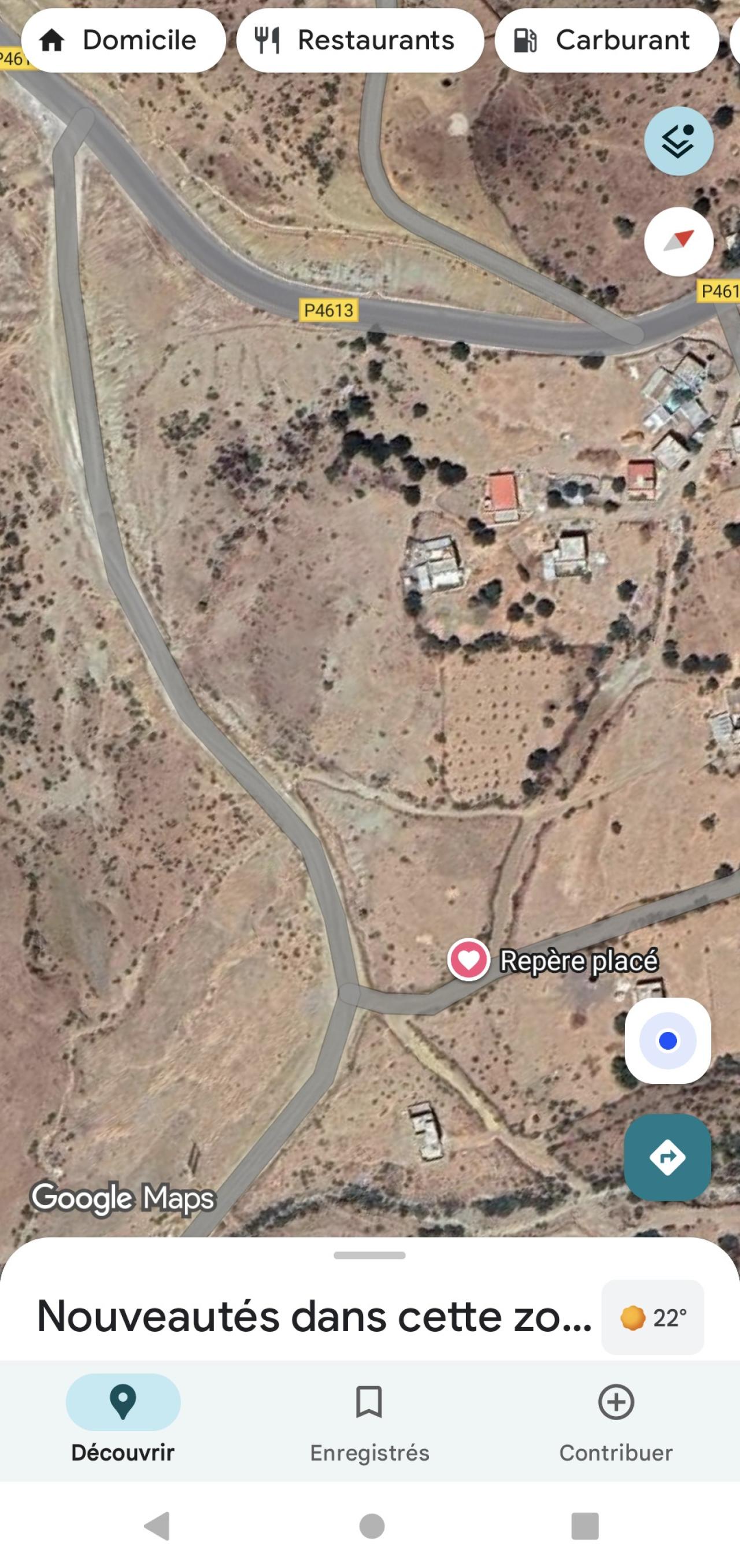Viewport: 740px width, 1568px height.
Task: Open the map layers selector
Action: (679, 141)
